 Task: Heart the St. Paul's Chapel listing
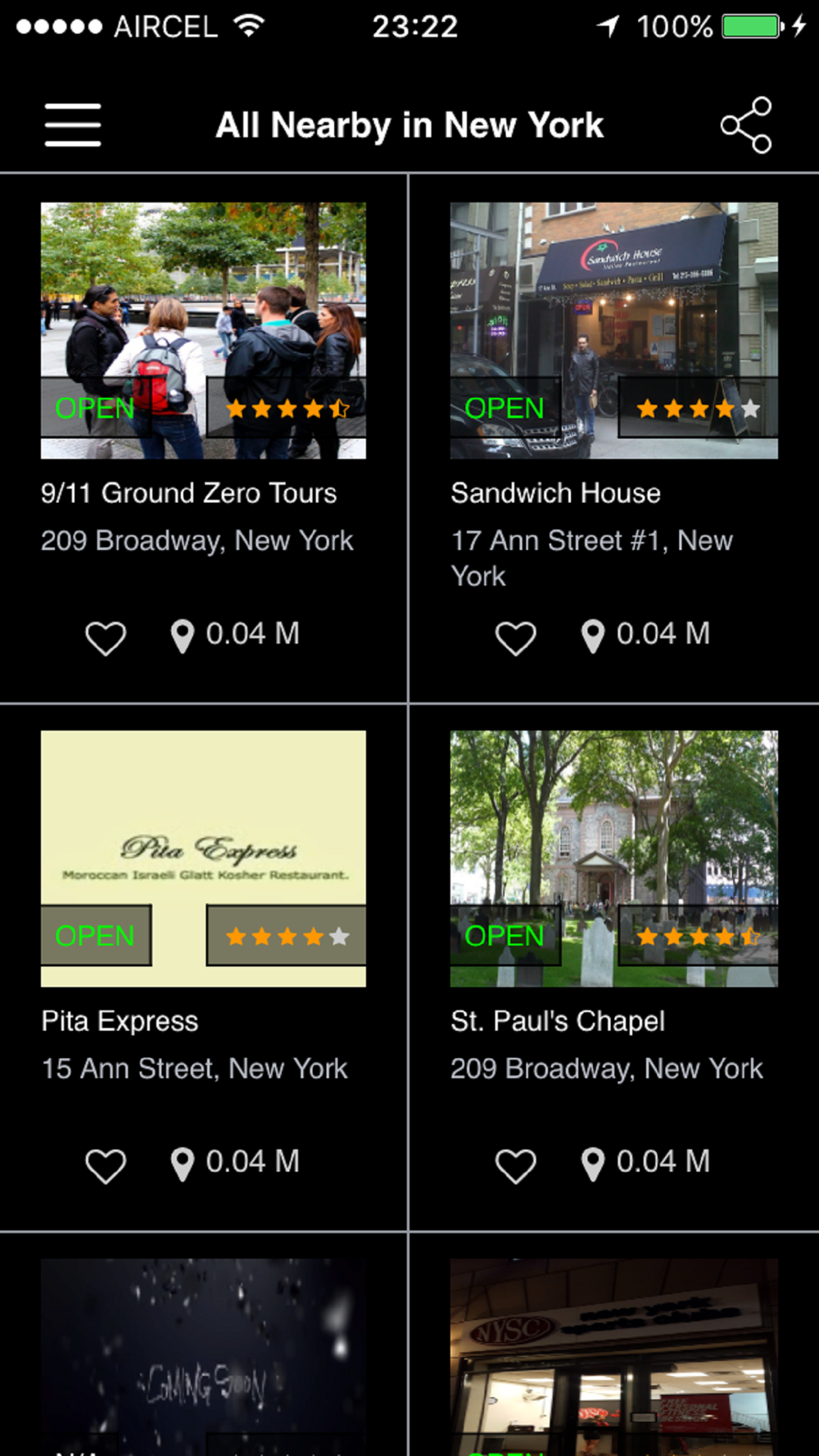pyautogui.click(x=516, y=1165)
